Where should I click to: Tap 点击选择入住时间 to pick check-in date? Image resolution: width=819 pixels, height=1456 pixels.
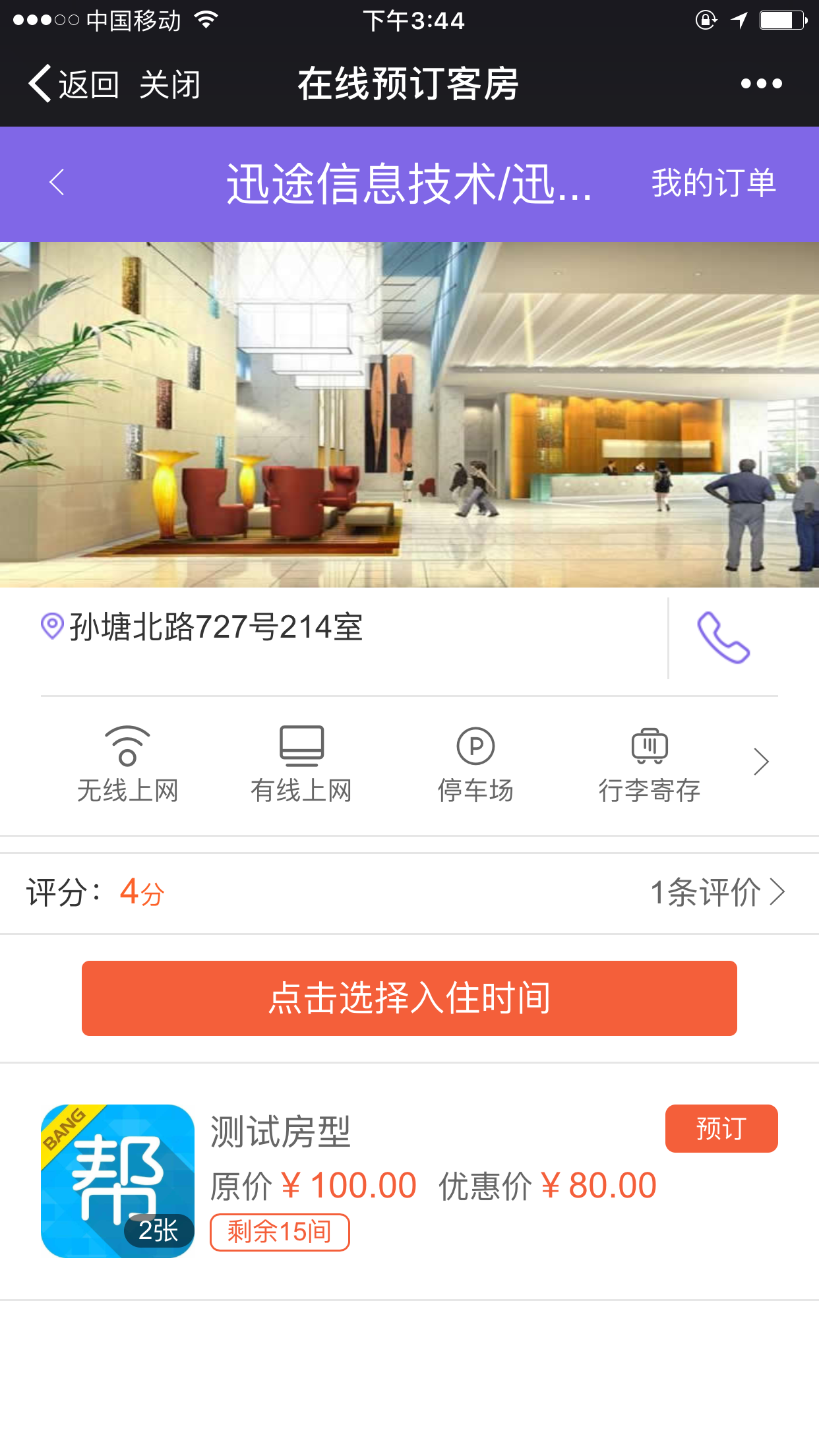[x=409, y=998]
